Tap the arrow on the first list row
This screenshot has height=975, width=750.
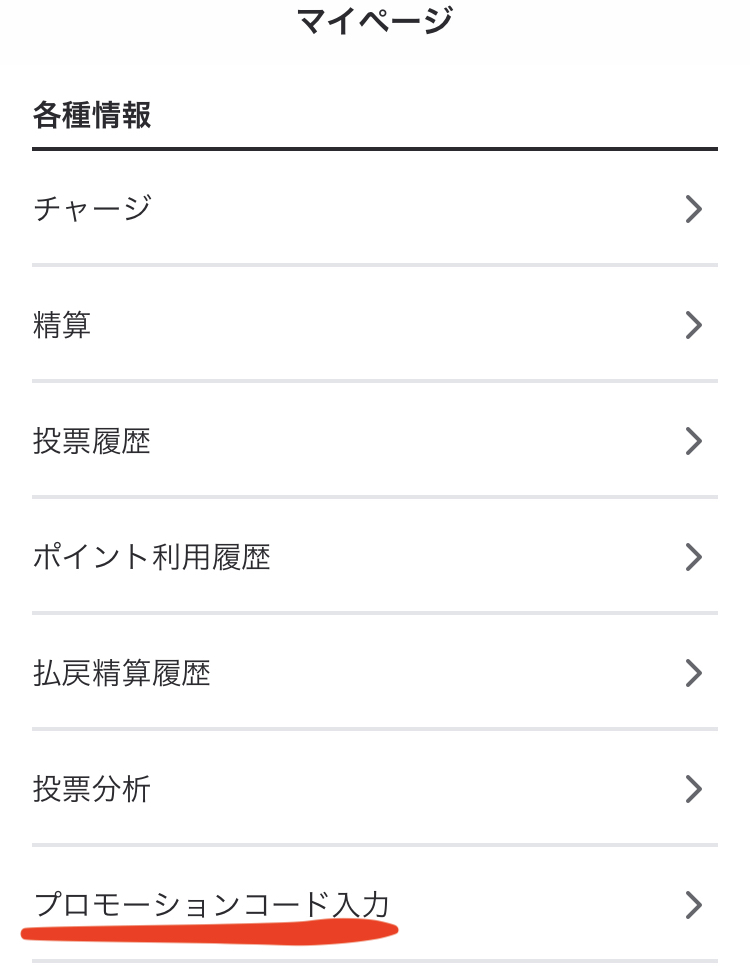pos(694,209)
